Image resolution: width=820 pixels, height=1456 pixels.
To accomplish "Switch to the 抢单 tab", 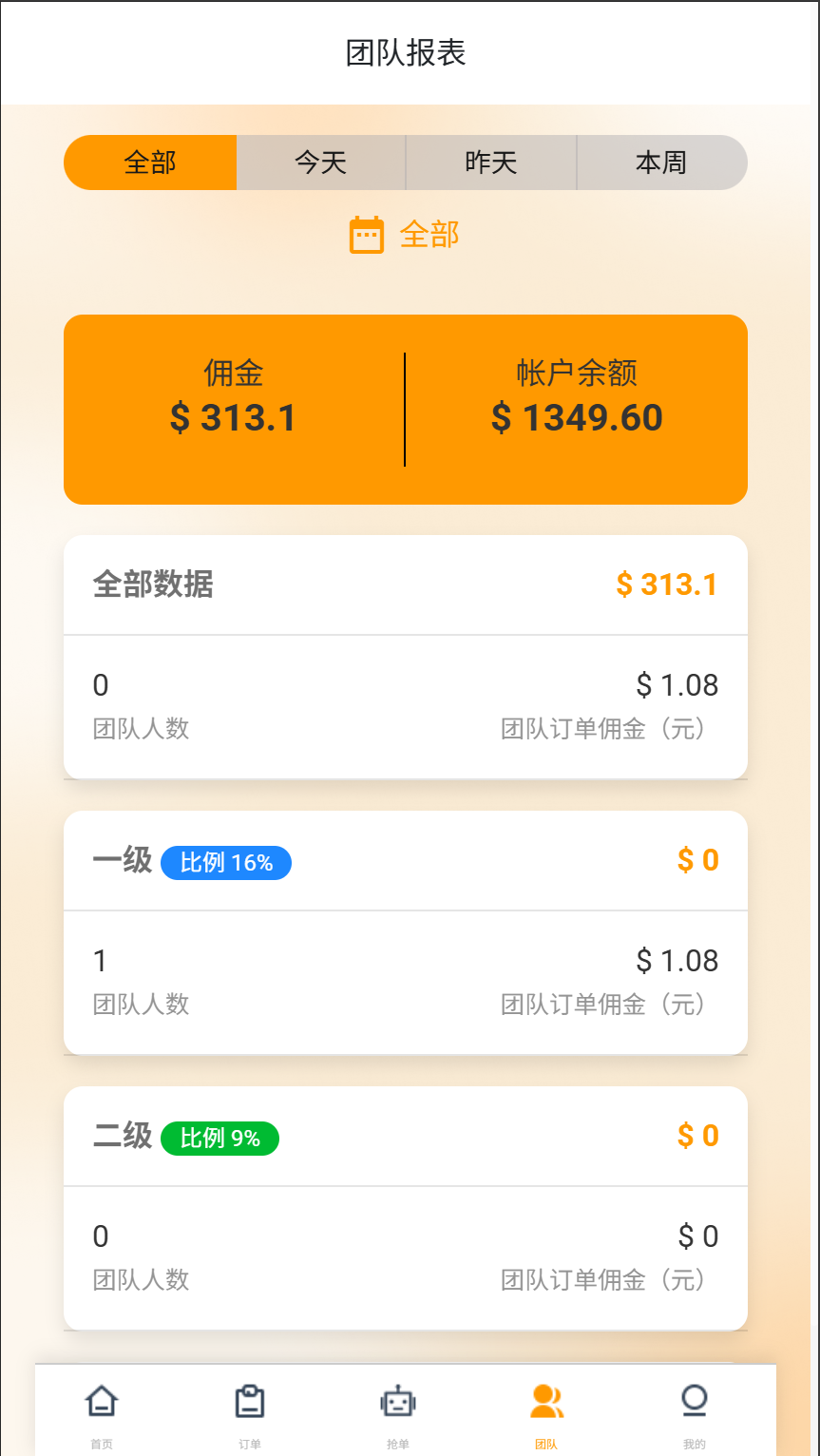I will tap(398, 1414).
